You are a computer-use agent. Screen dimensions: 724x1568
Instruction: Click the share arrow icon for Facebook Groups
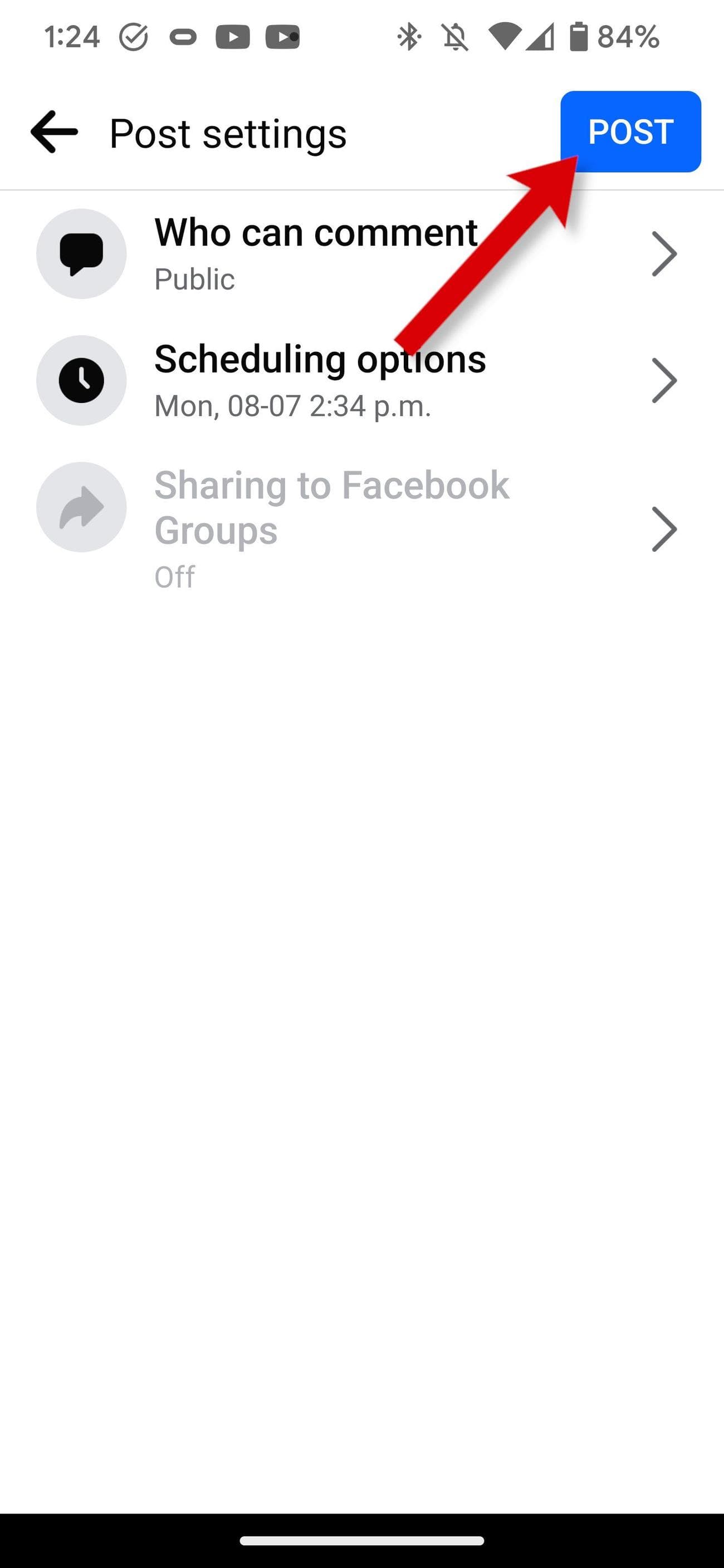click(x=81, y=507)
